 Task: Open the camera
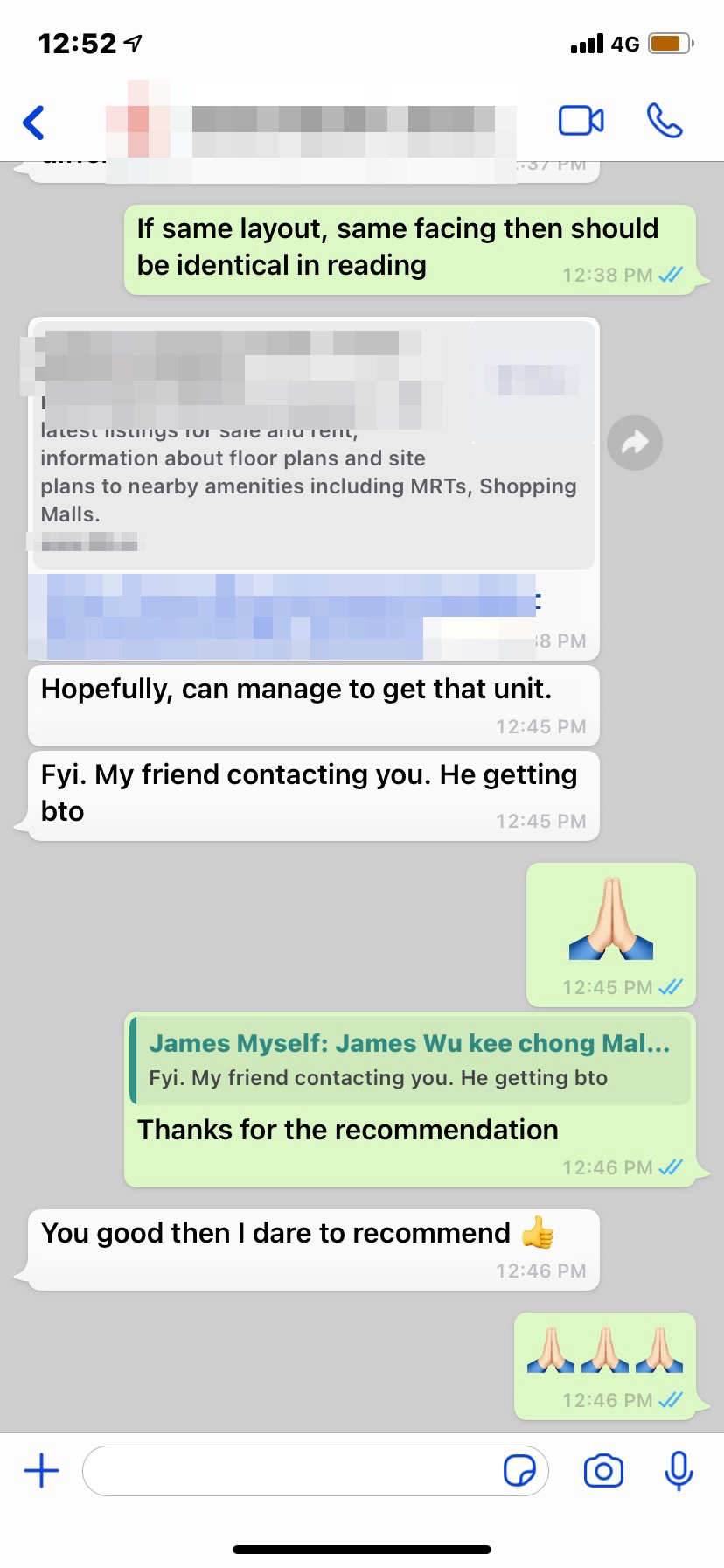coord(603,1471)
